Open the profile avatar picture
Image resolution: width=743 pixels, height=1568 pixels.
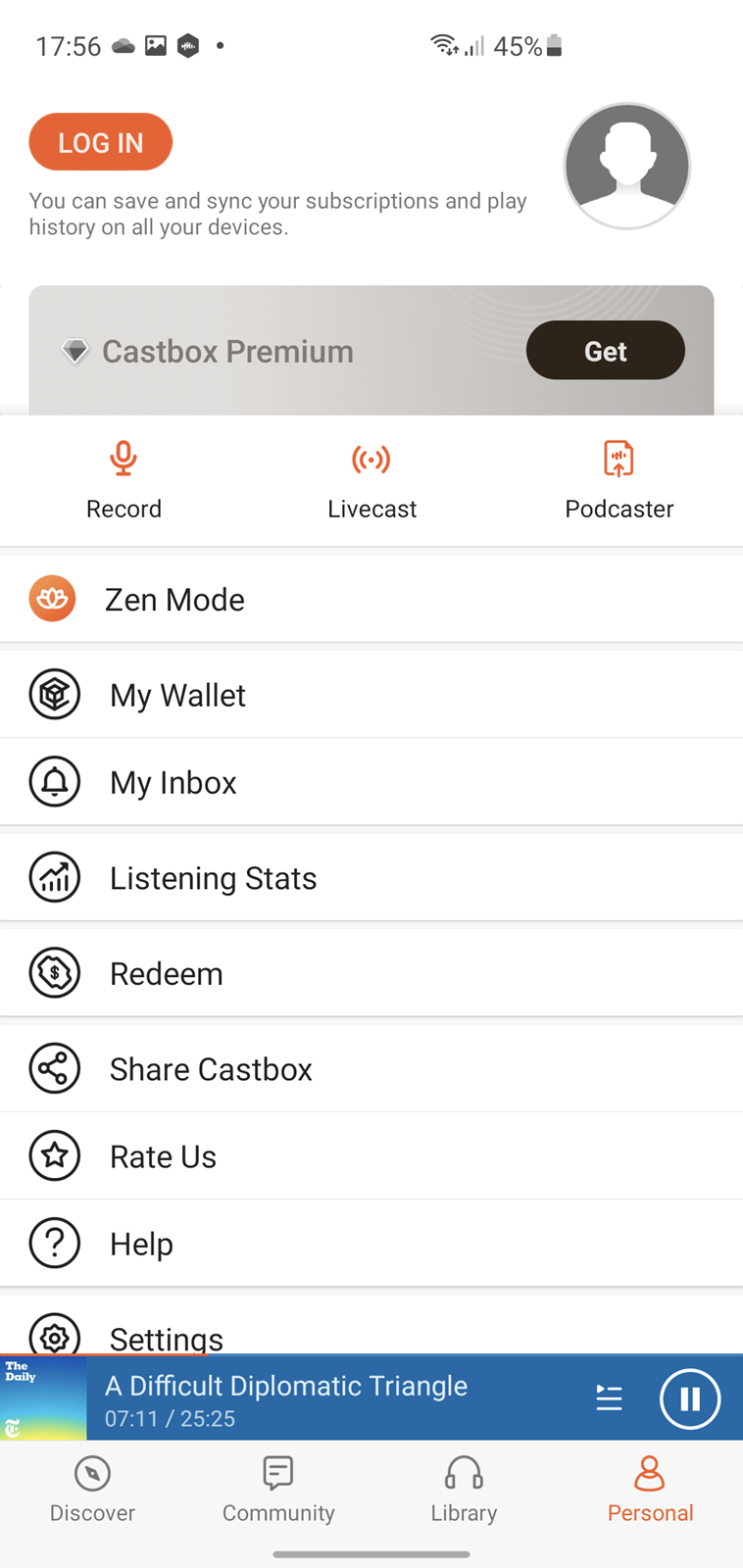pyautogui.click(x=627, y=166)
